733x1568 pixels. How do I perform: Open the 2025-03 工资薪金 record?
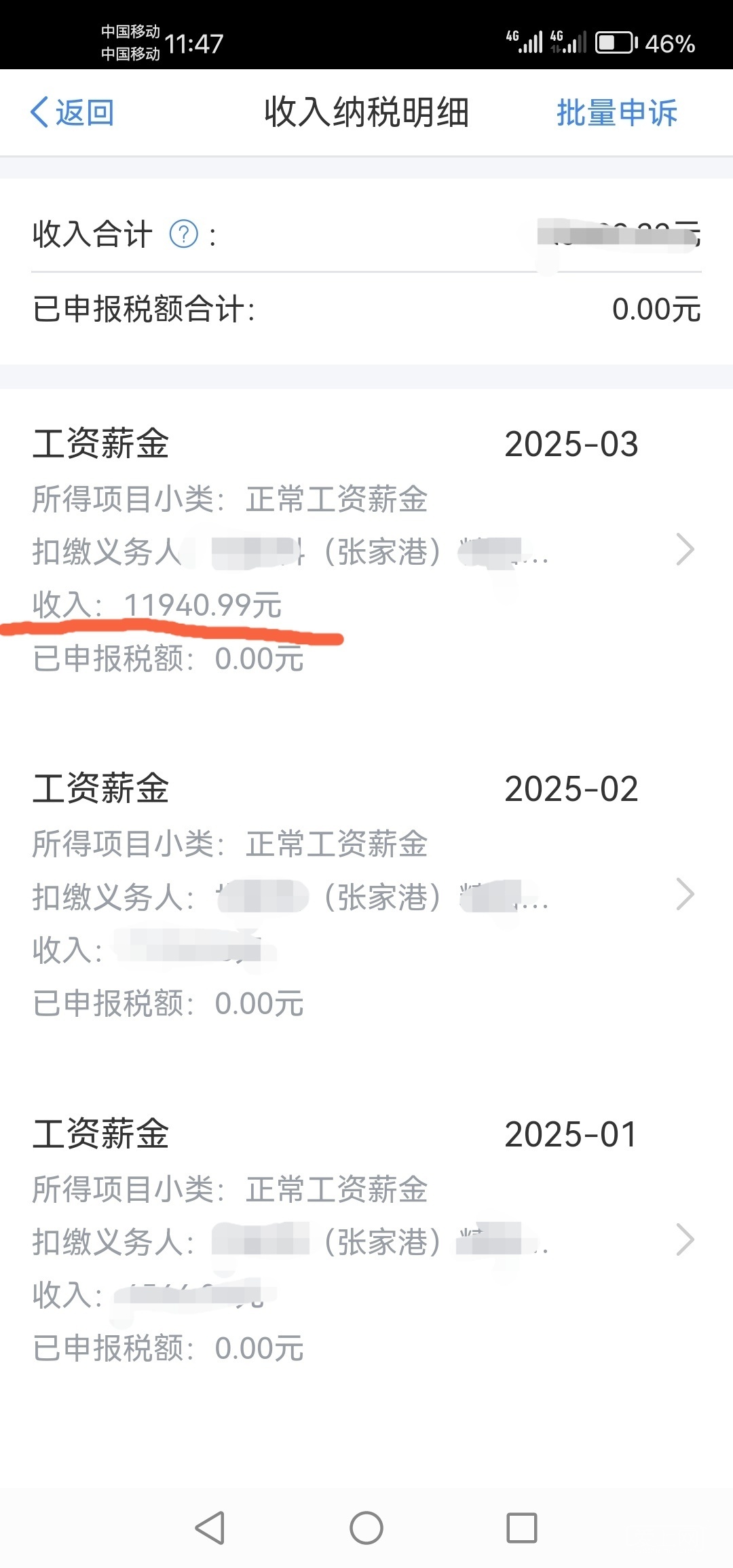click(x=685, y=550)
